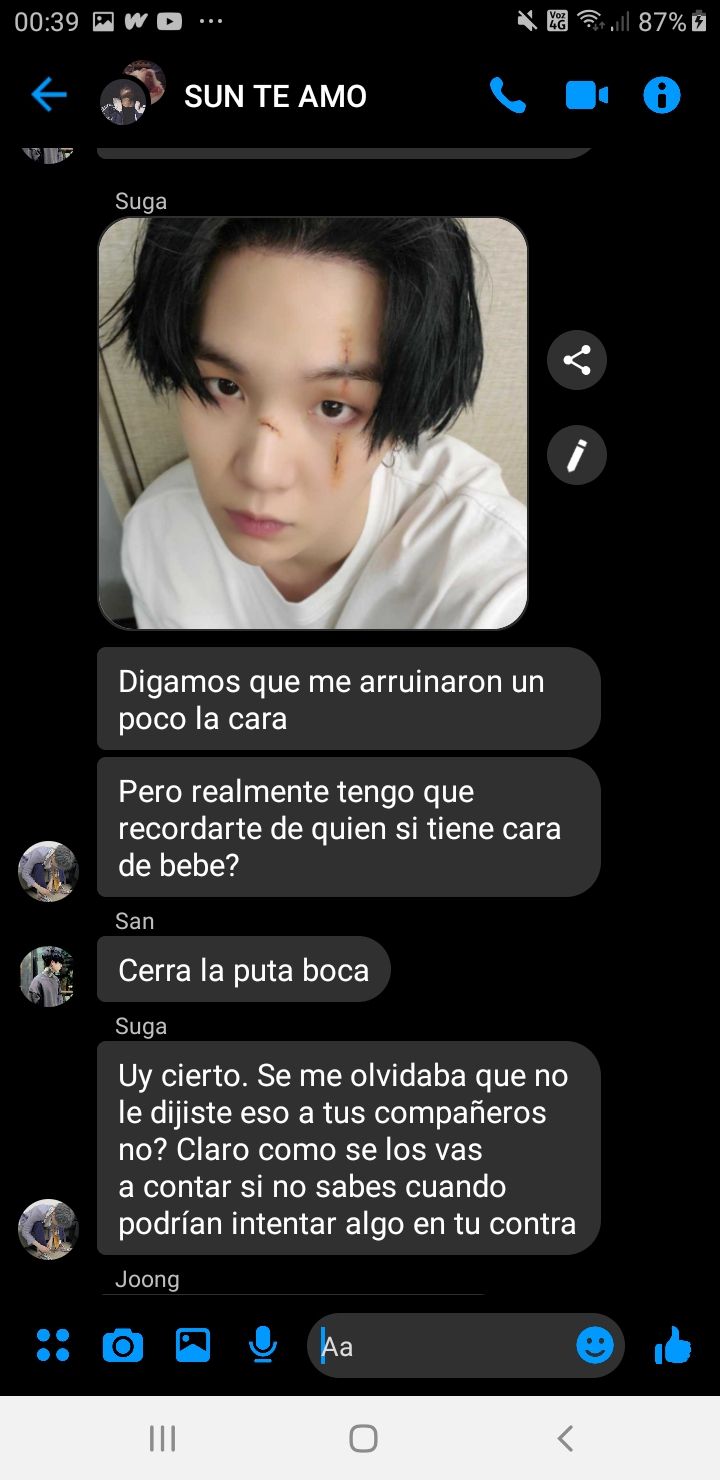Open the photo sent by Suga
The image size is (720, 1480).
click(312, 423)
